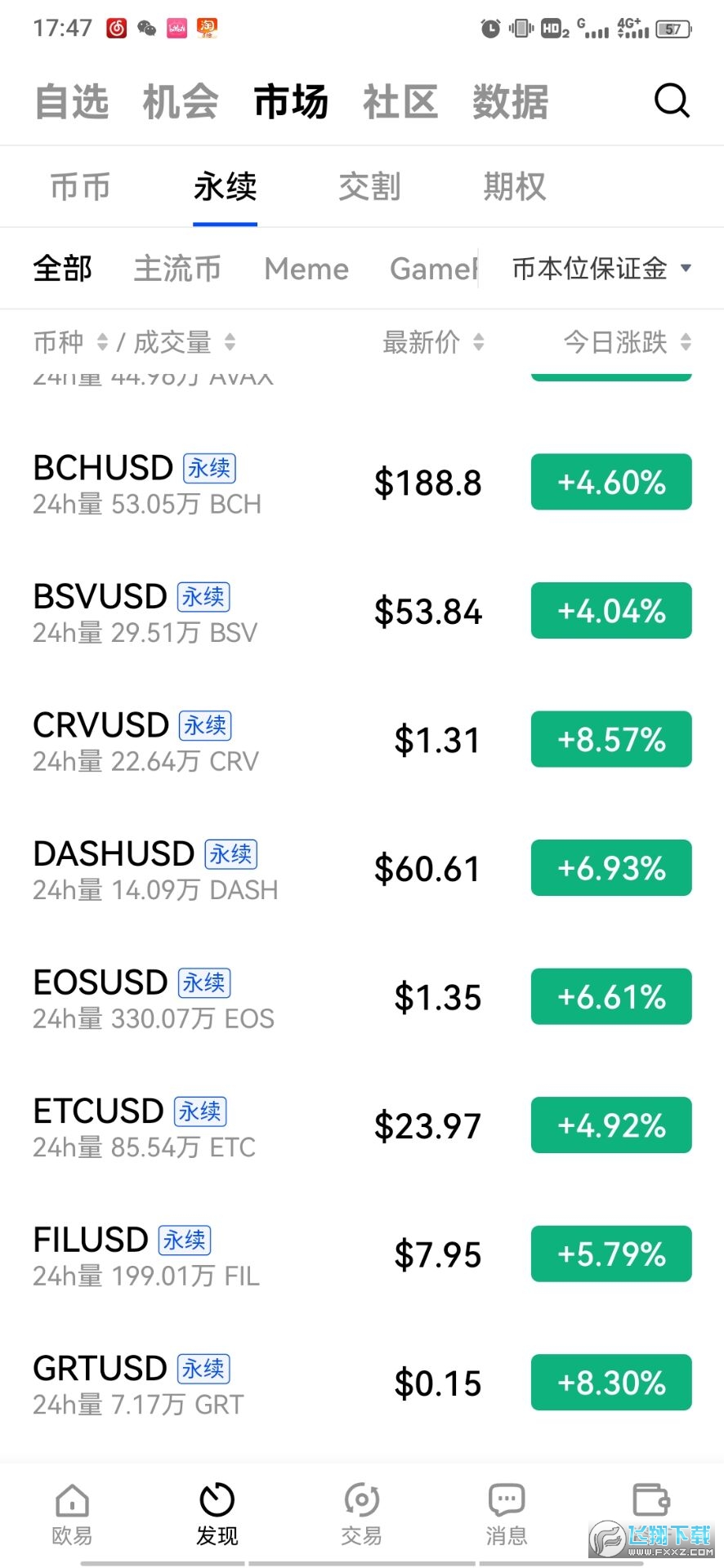Switch to the 交易 bottom tab
The image size is (724, 1568).
tap(361, 1514)
